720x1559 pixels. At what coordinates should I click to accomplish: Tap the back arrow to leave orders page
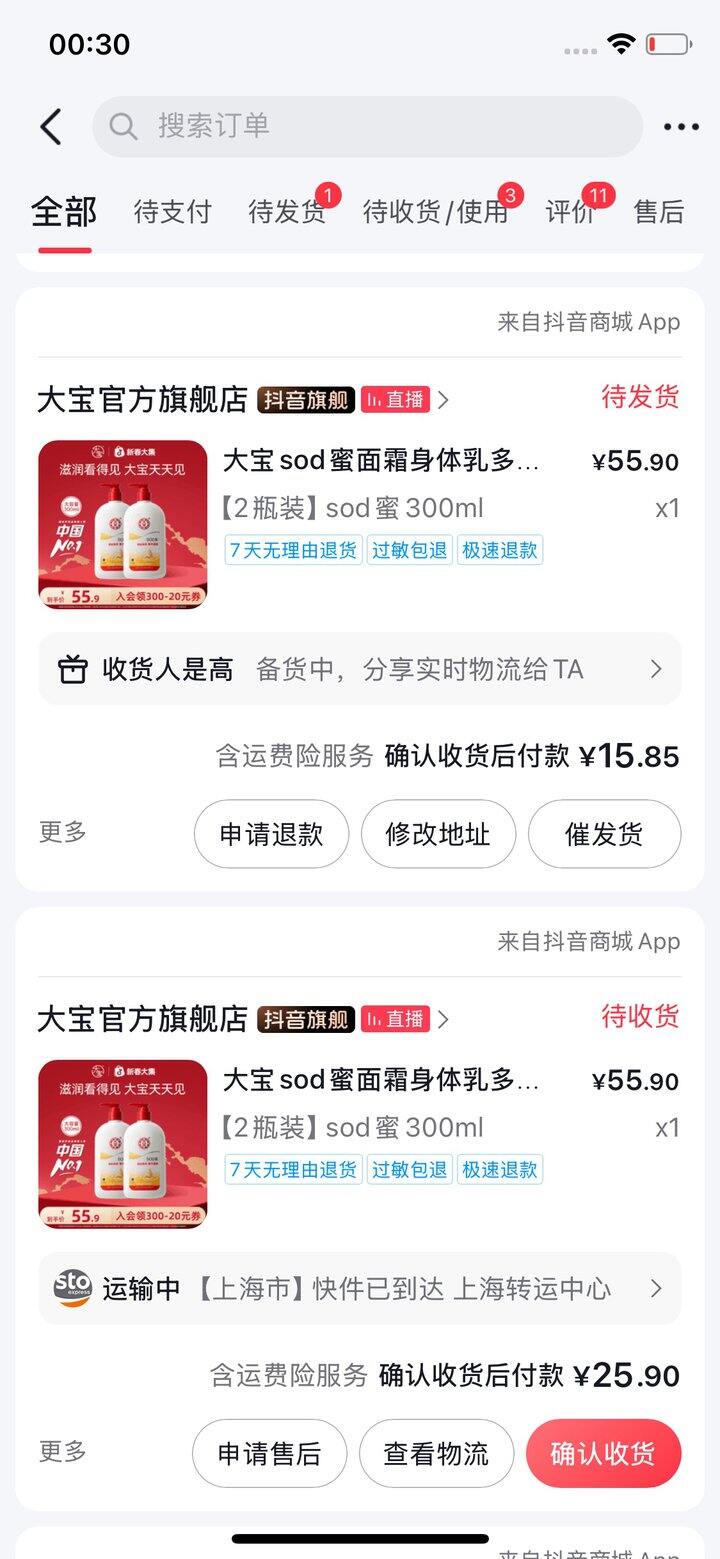tap(51, 127)
